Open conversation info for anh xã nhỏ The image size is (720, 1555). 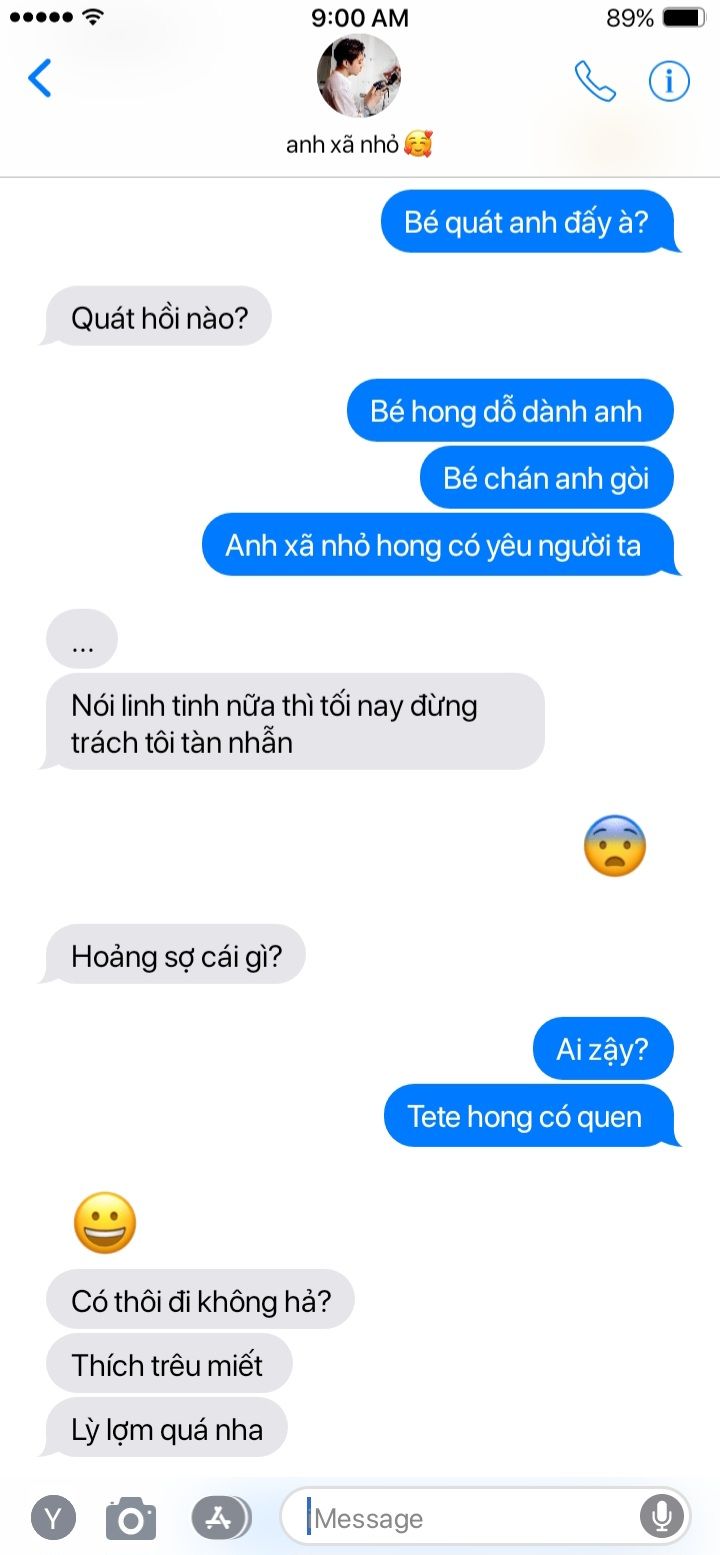click(669, 81)
